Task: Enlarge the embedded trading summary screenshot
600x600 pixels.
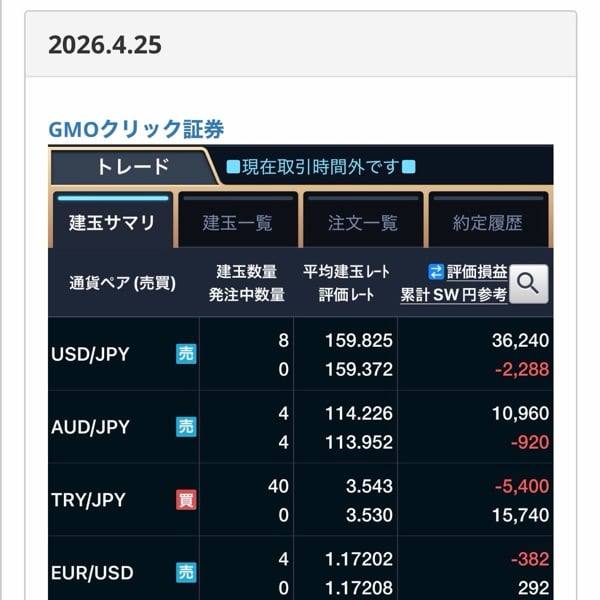Action: click(x=300, y=400)
